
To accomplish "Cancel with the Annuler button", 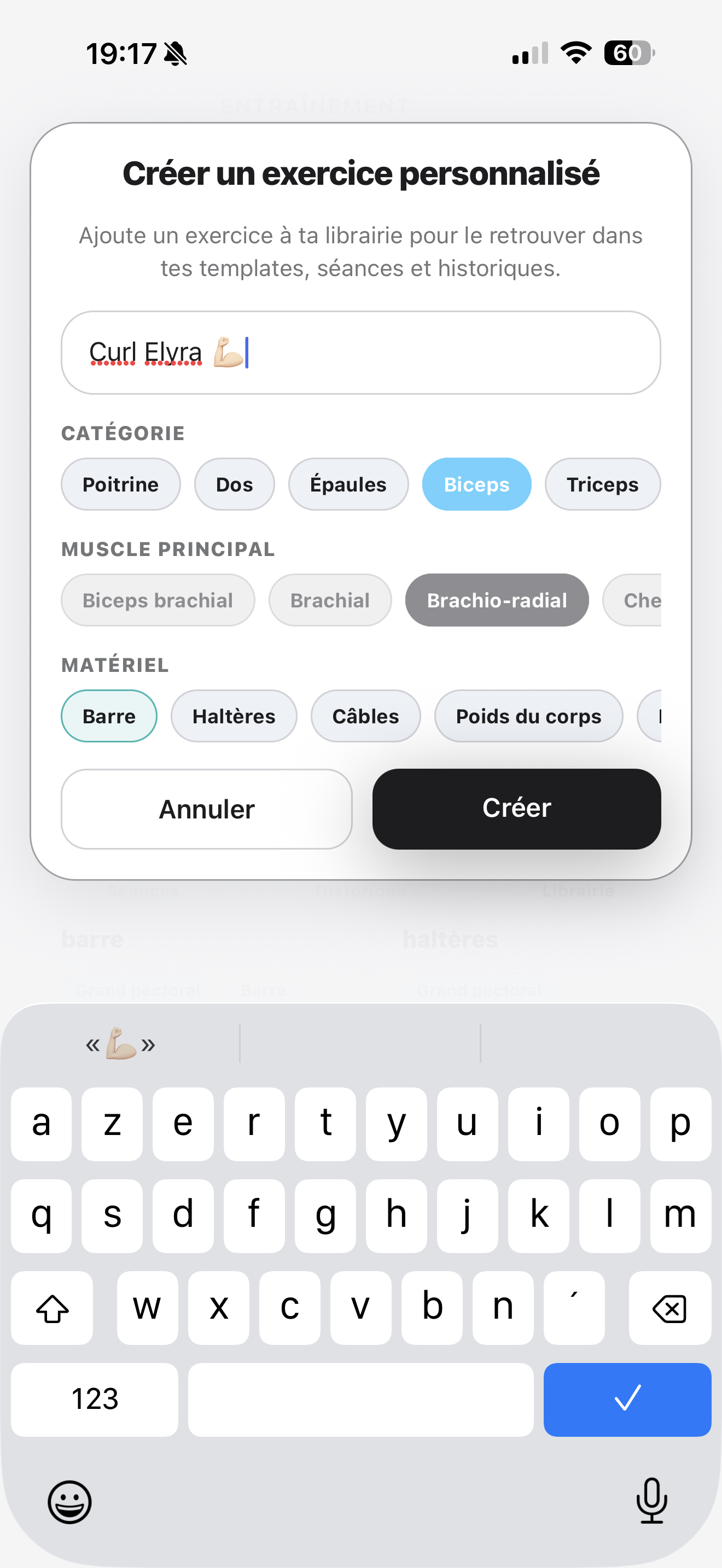I will [x=206, y=809].
